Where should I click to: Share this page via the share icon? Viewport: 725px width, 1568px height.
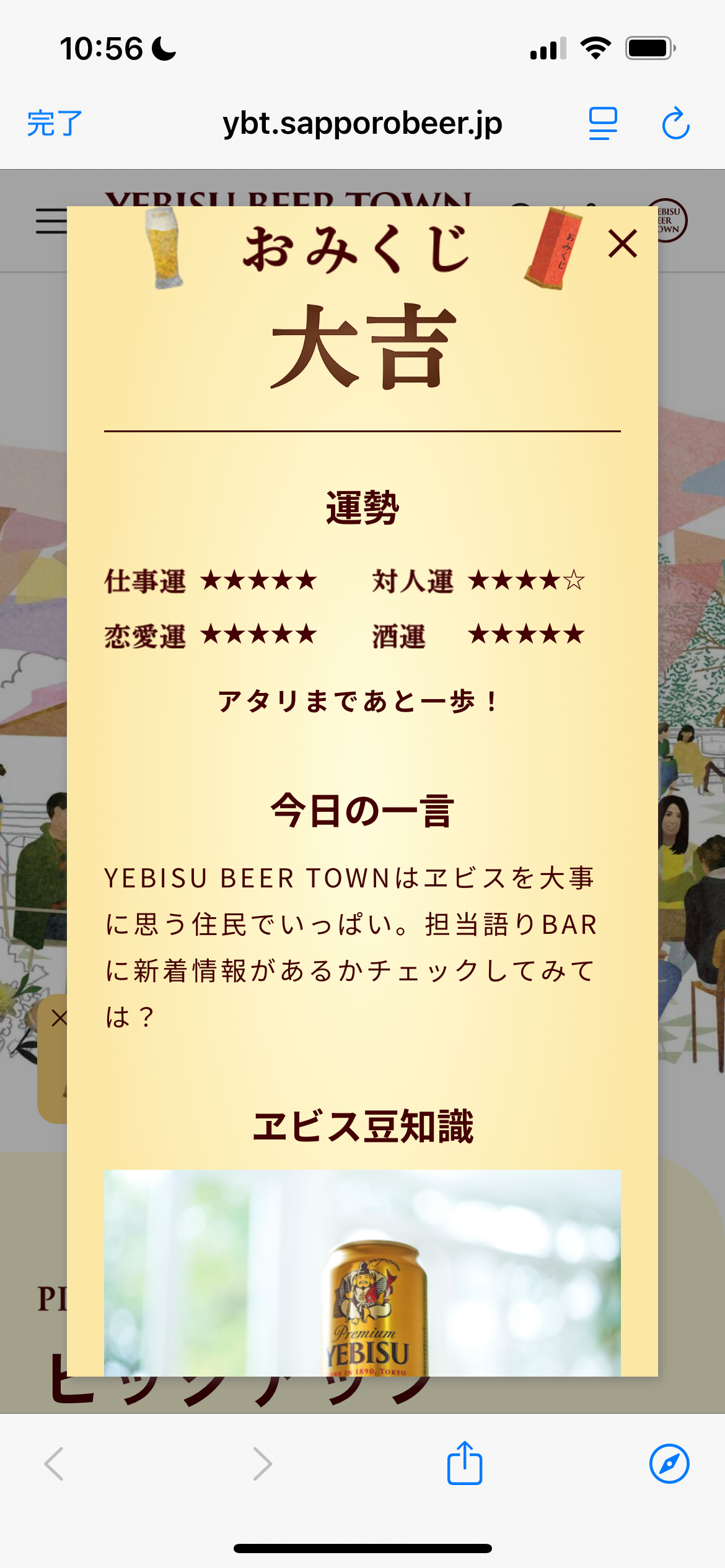click(465, 1463)
